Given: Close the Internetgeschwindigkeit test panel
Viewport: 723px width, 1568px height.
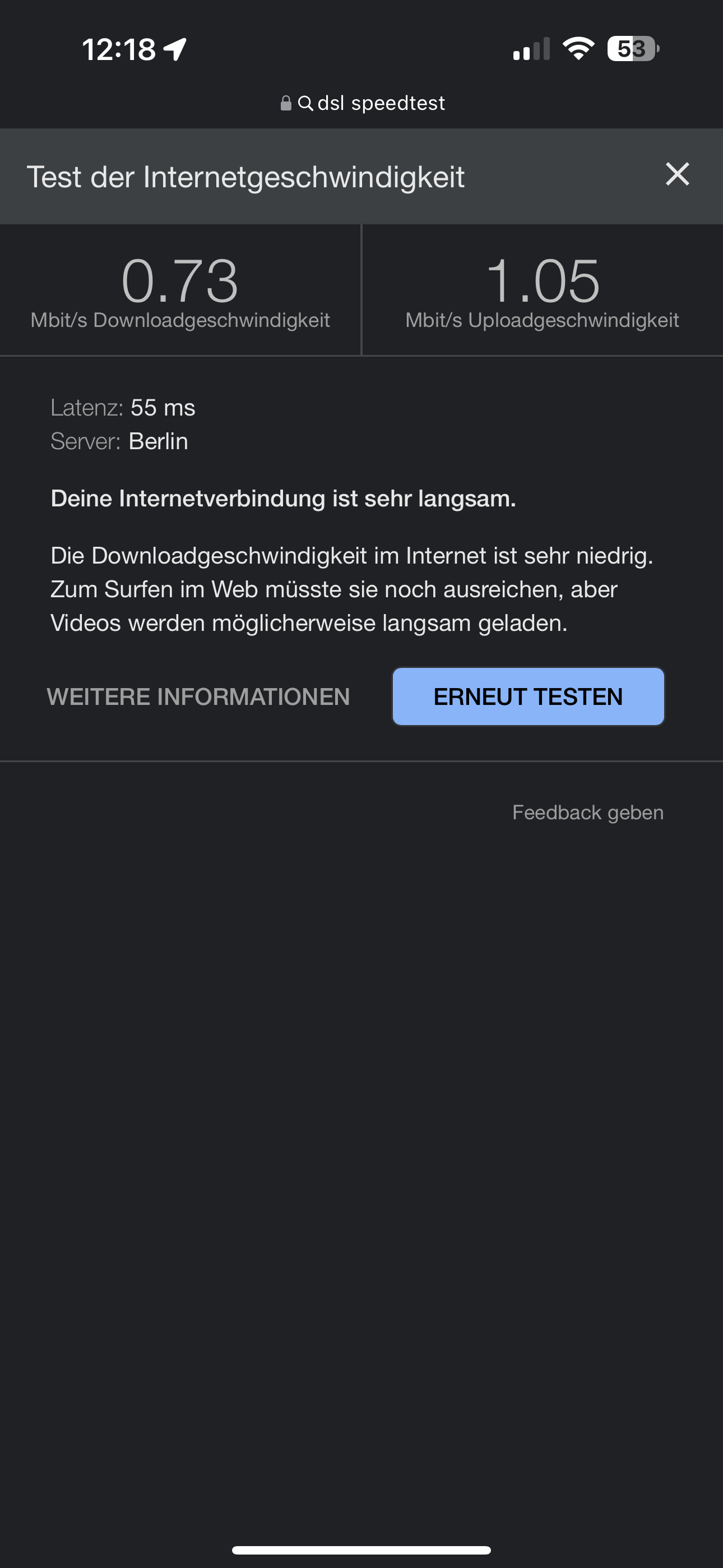Looking at the screenshot, I should coord(678,175).
